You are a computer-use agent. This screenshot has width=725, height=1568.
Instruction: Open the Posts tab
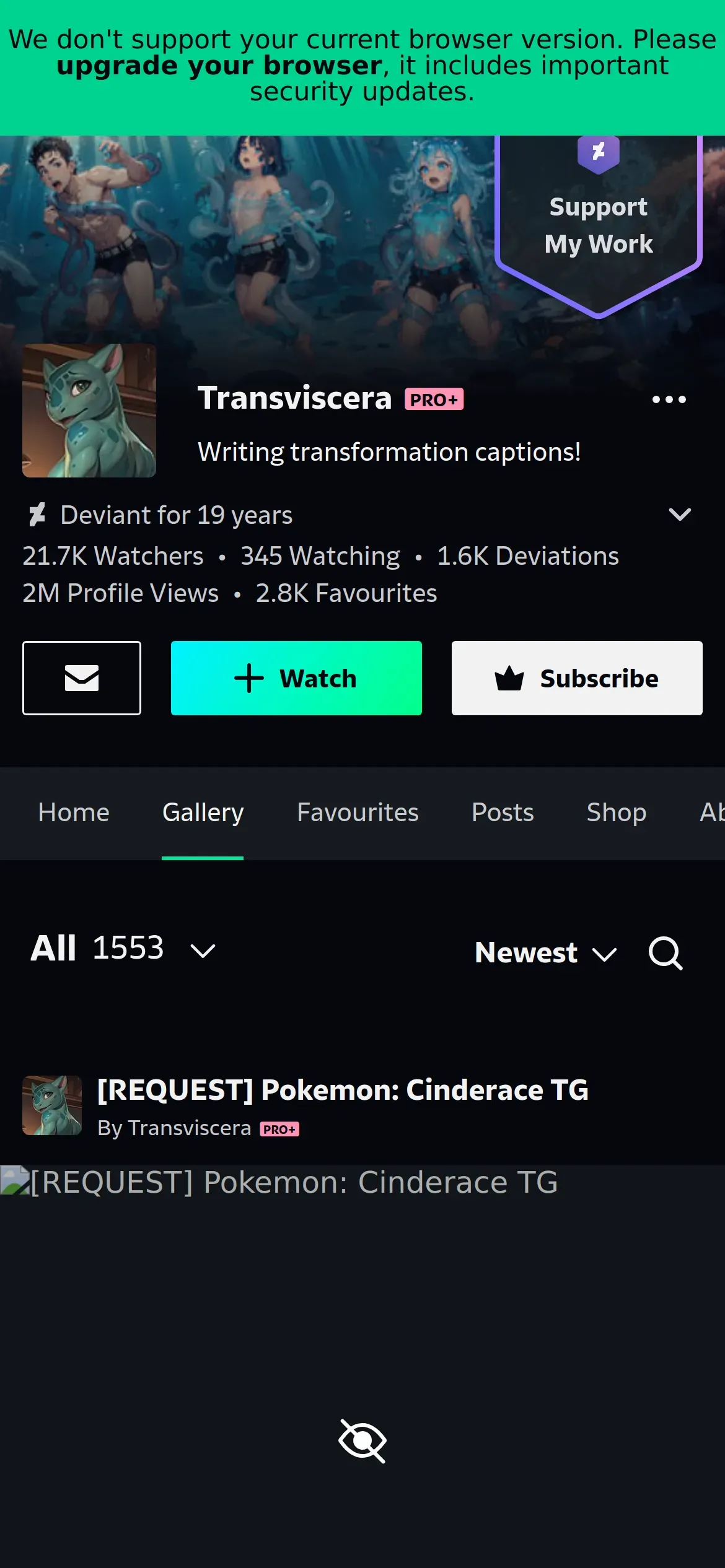[503, 812]
